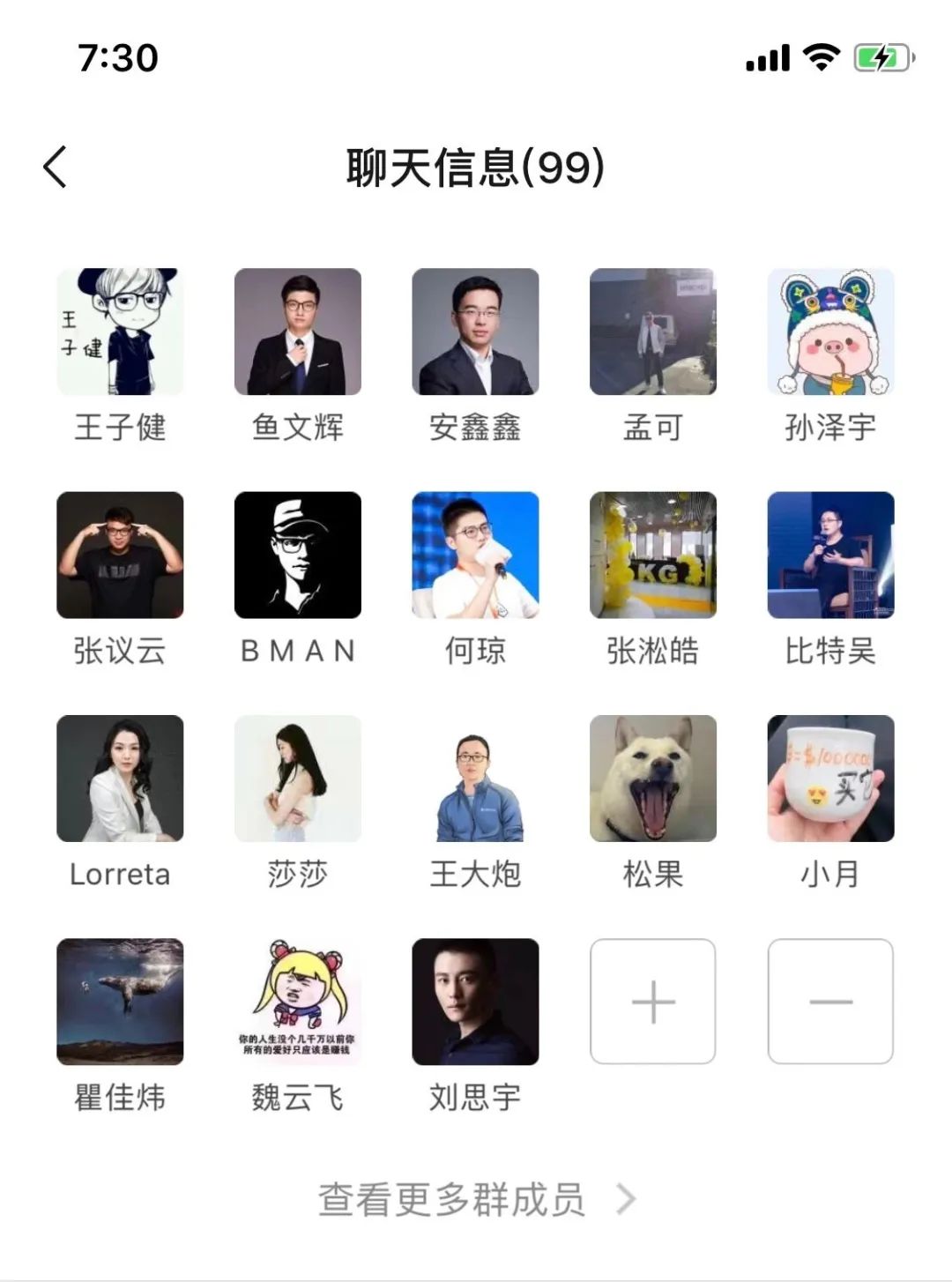Screen dimensions: 952x1282
Task: Tap Lorreta's profile photo
Action: point(120,779)
